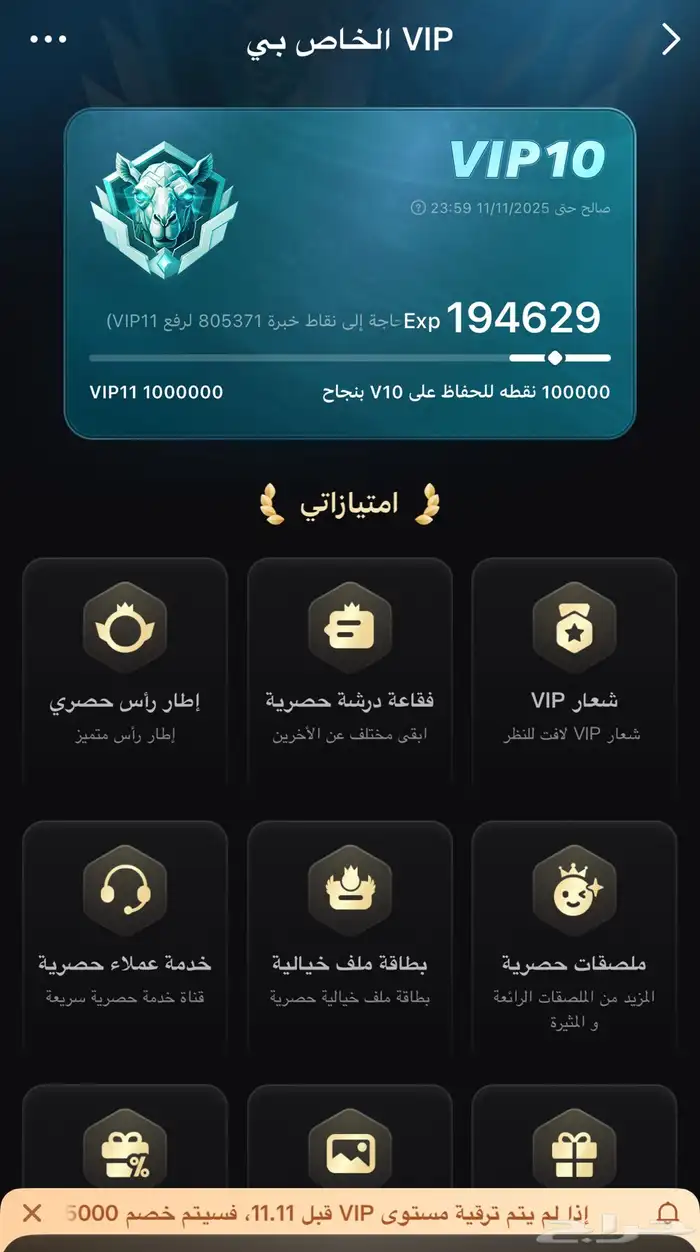The width and height of the screenshot is (700, 1252).
Task: Dismiss the VIP upgrade warning banner
Action: 32,1213
